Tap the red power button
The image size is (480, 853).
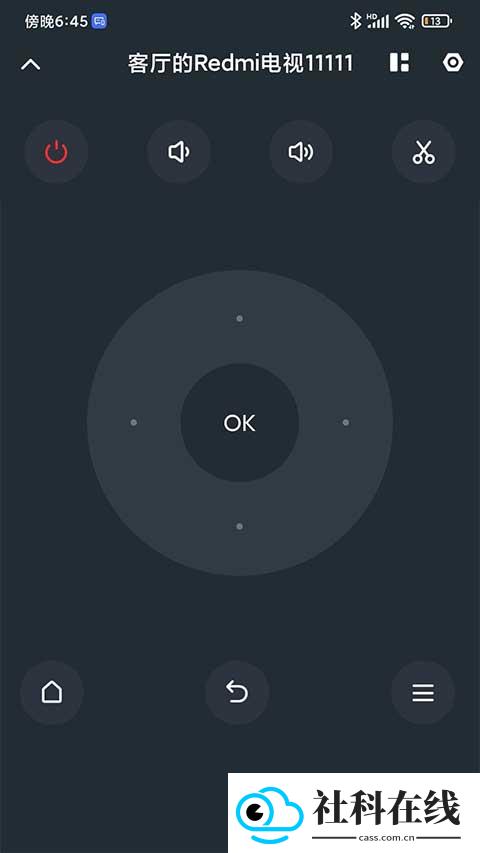point(56,151)
